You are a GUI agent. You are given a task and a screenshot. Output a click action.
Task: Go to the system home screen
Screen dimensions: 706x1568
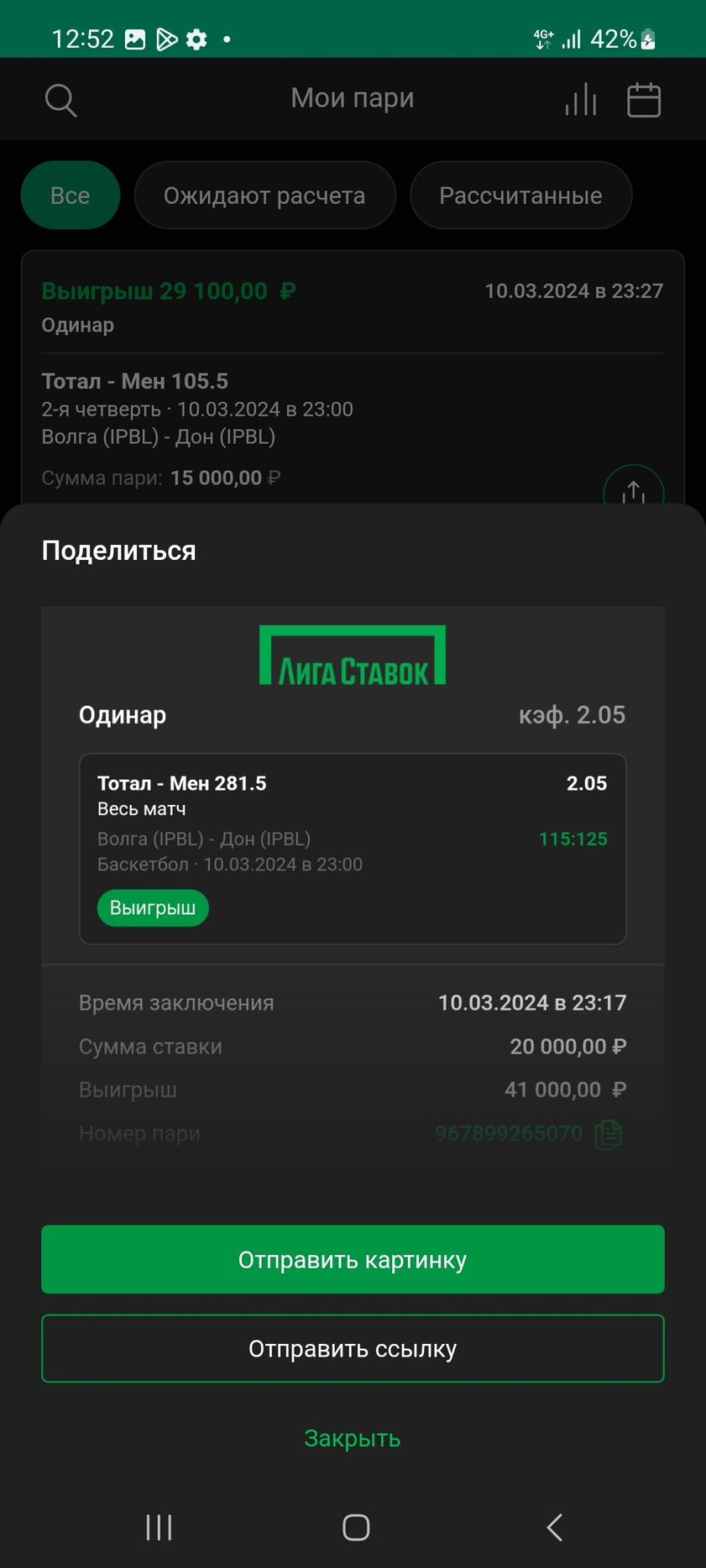click(356, 1527)
